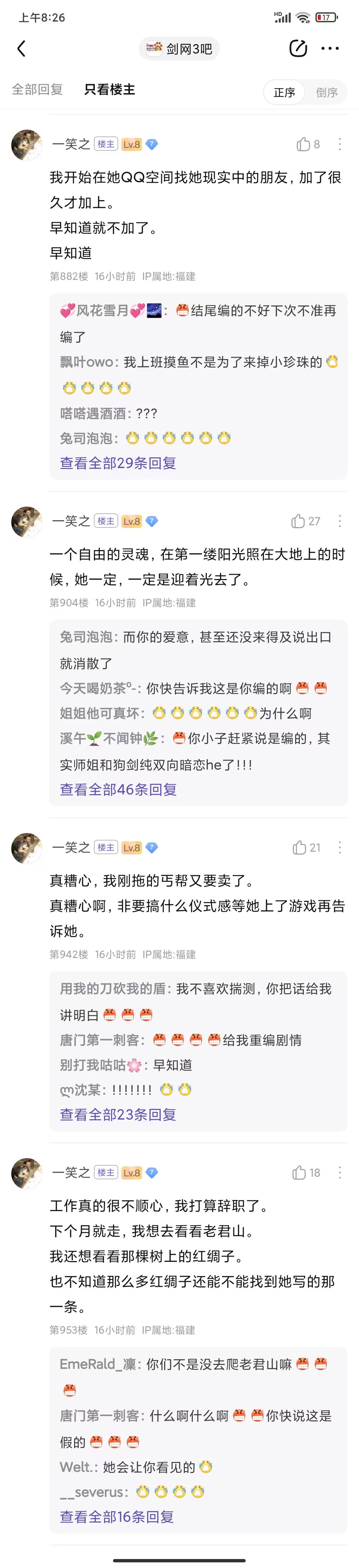Screen dimensions: 359x1568
Task: View all 29 replies
Action: (x=118, y=463)
